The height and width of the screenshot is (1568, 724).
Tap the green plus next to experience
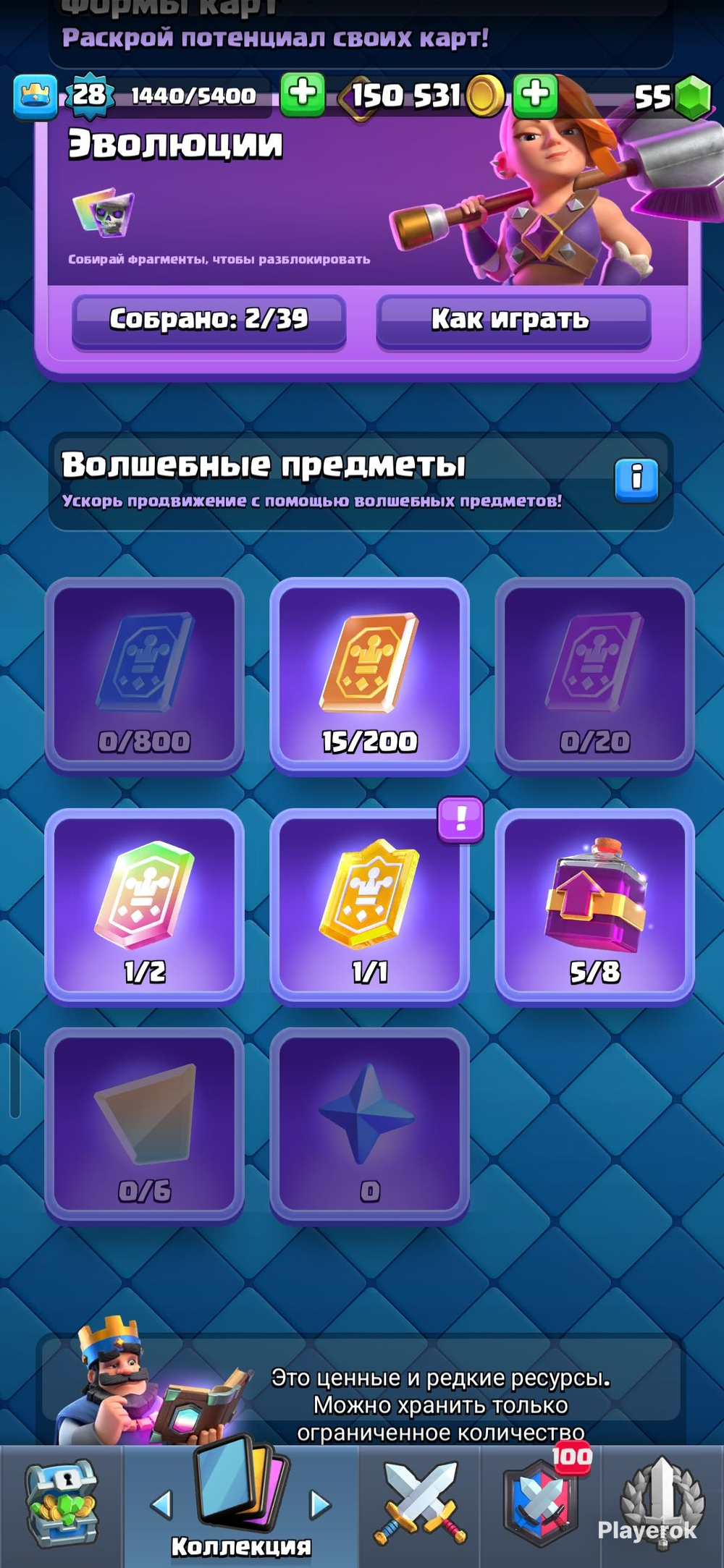(x=302, y=94)
